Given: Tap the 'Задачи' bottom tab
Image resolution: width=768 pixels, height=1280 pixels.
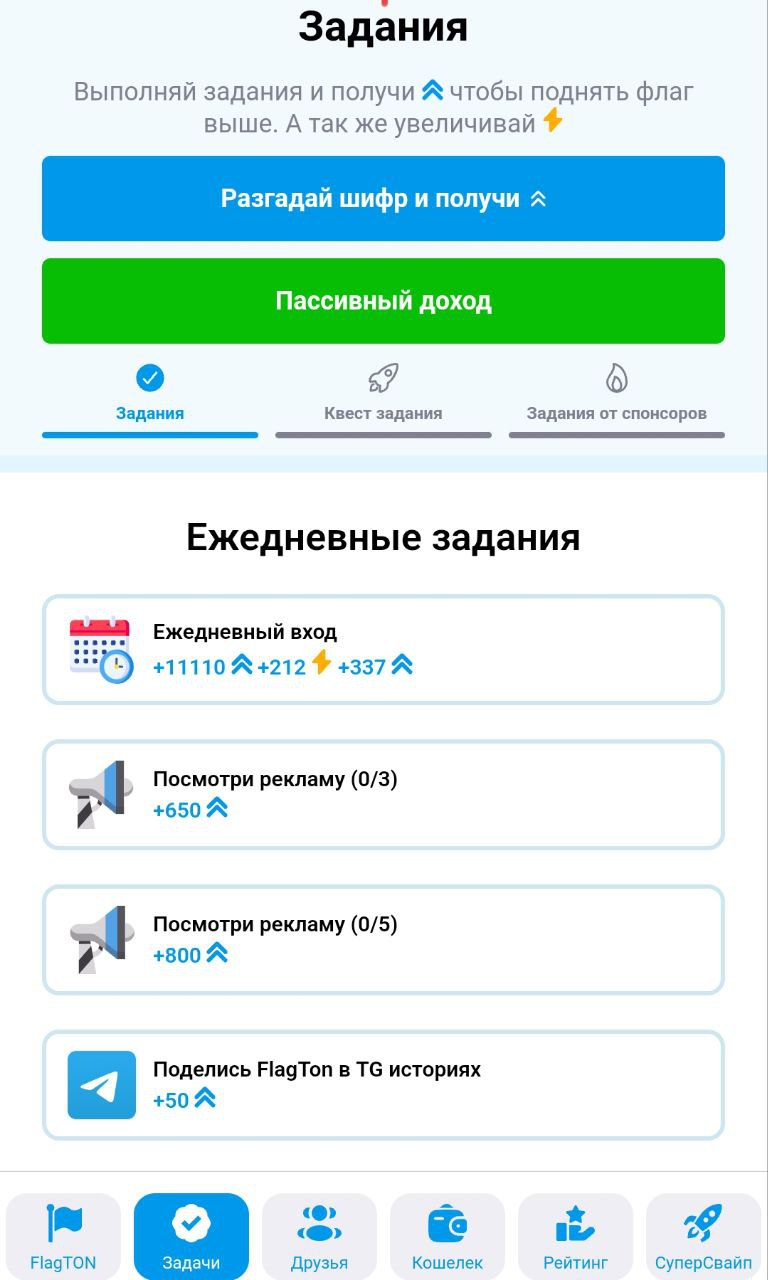Looking at the screenshot, I should click(191, 1237).
